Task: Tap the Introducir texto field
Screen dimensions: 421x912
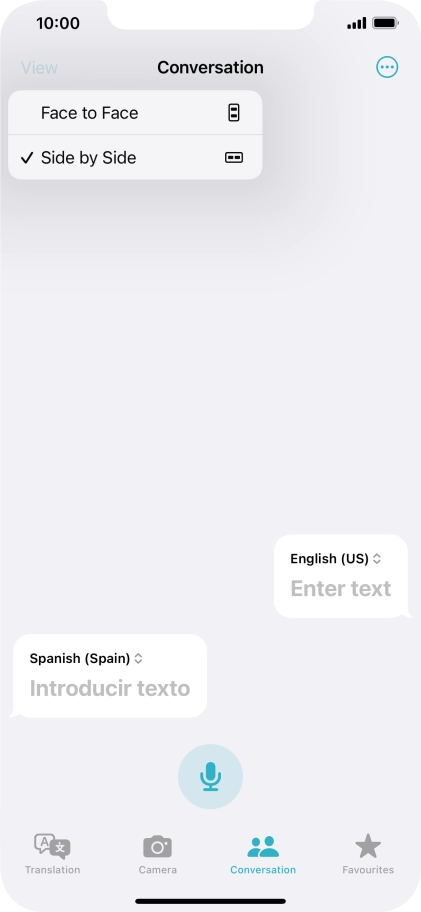Action: (110, 688)
